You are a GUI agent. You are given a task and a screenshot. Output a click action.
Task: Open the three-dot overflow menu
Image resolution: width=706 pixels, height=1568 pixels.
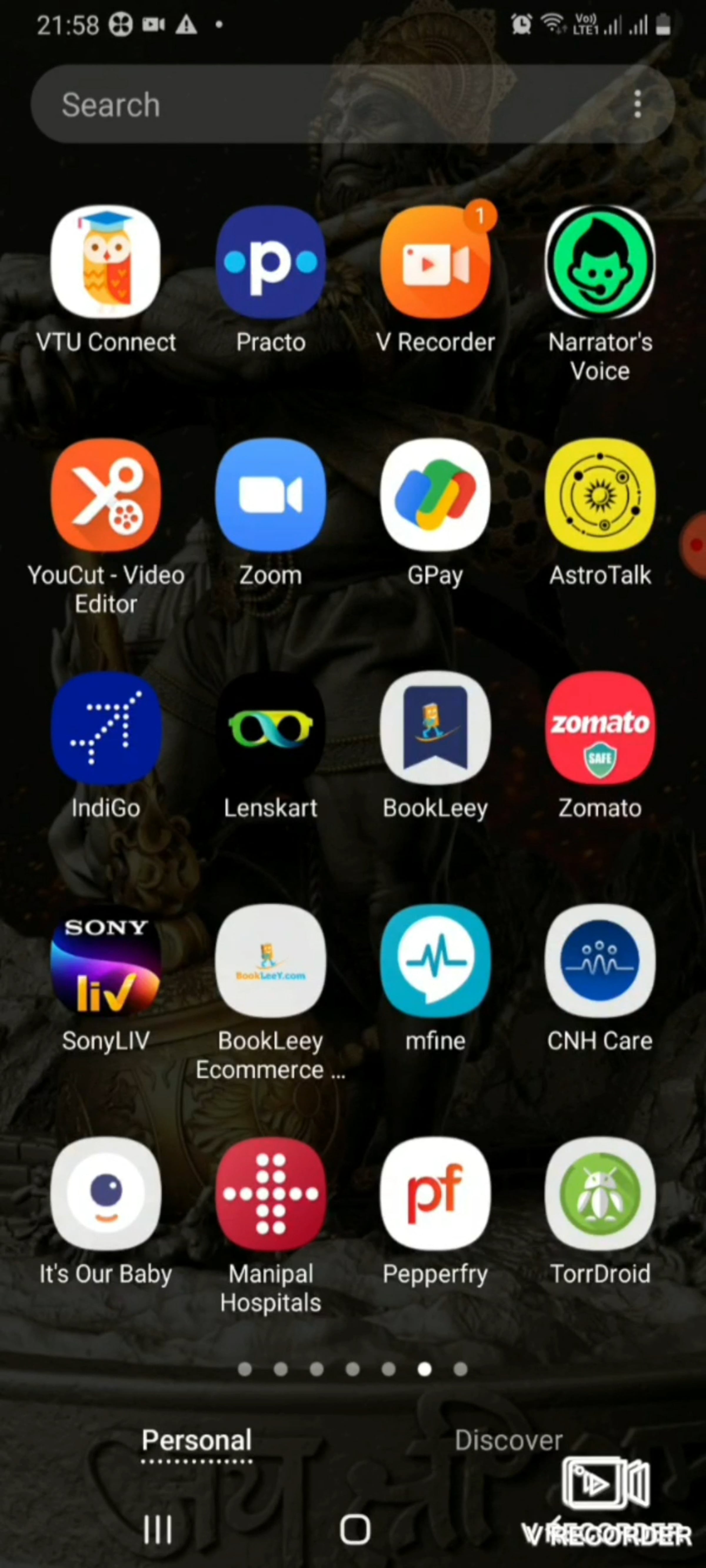(637, 105)
